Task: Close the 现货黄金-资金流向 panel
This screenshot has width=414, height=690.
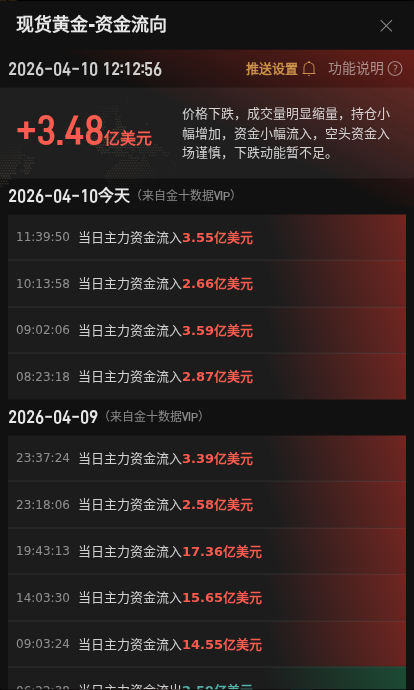Action: coord(386,26)
